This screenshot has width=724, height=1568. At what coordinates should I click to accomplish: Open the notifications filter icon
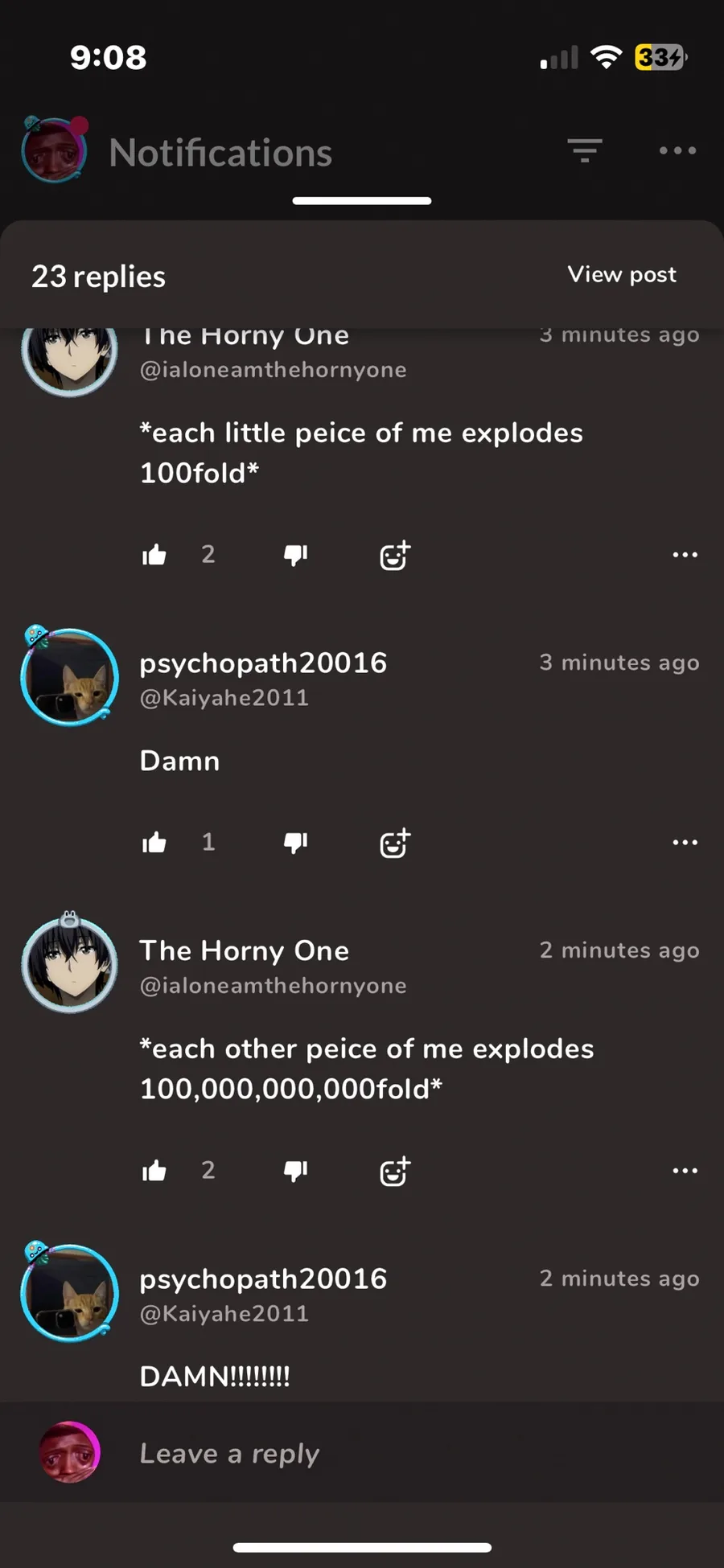coord(585,150)
